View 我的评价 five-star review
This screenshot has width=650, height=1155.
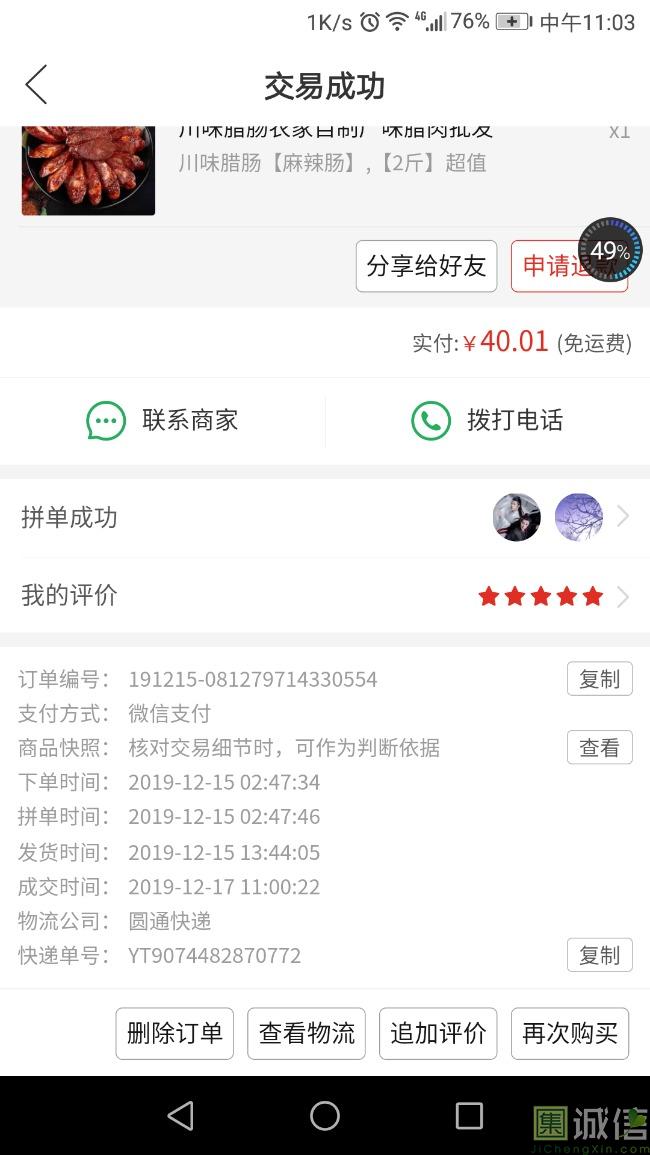[x=325, y=596]
